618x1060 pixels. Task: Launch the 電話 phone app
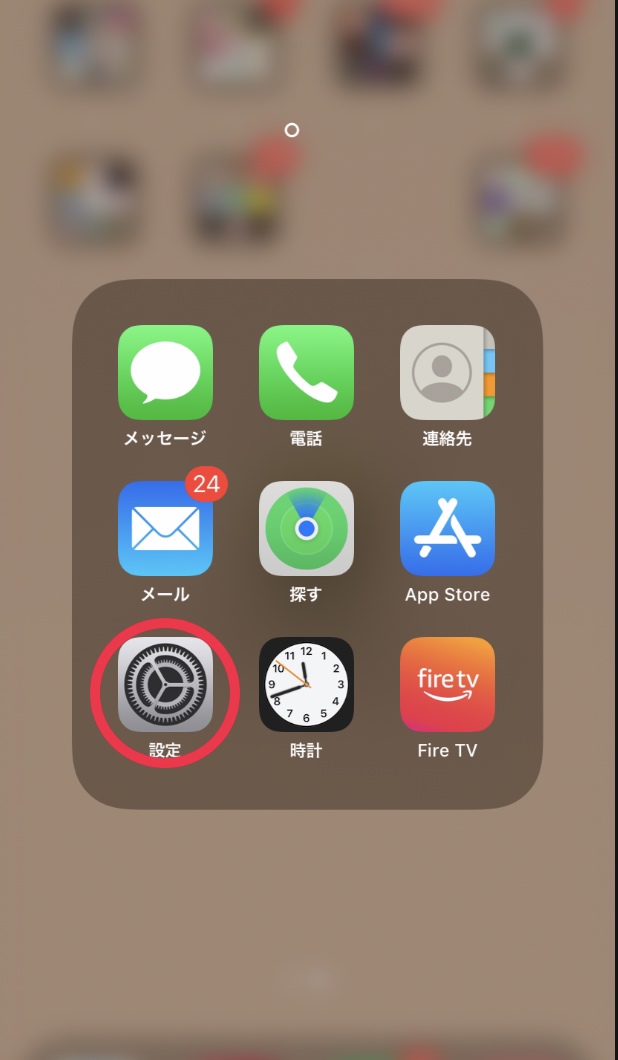tap(306, 372)
